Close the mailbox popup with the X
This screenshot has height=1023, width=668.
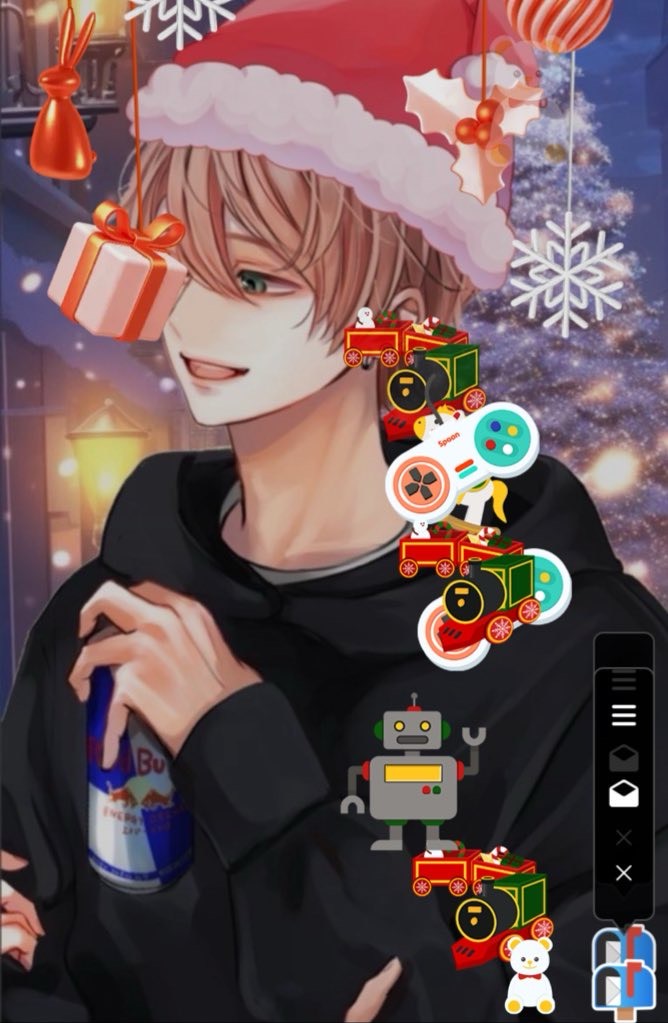pyautogui.click(x=623, y=873)
